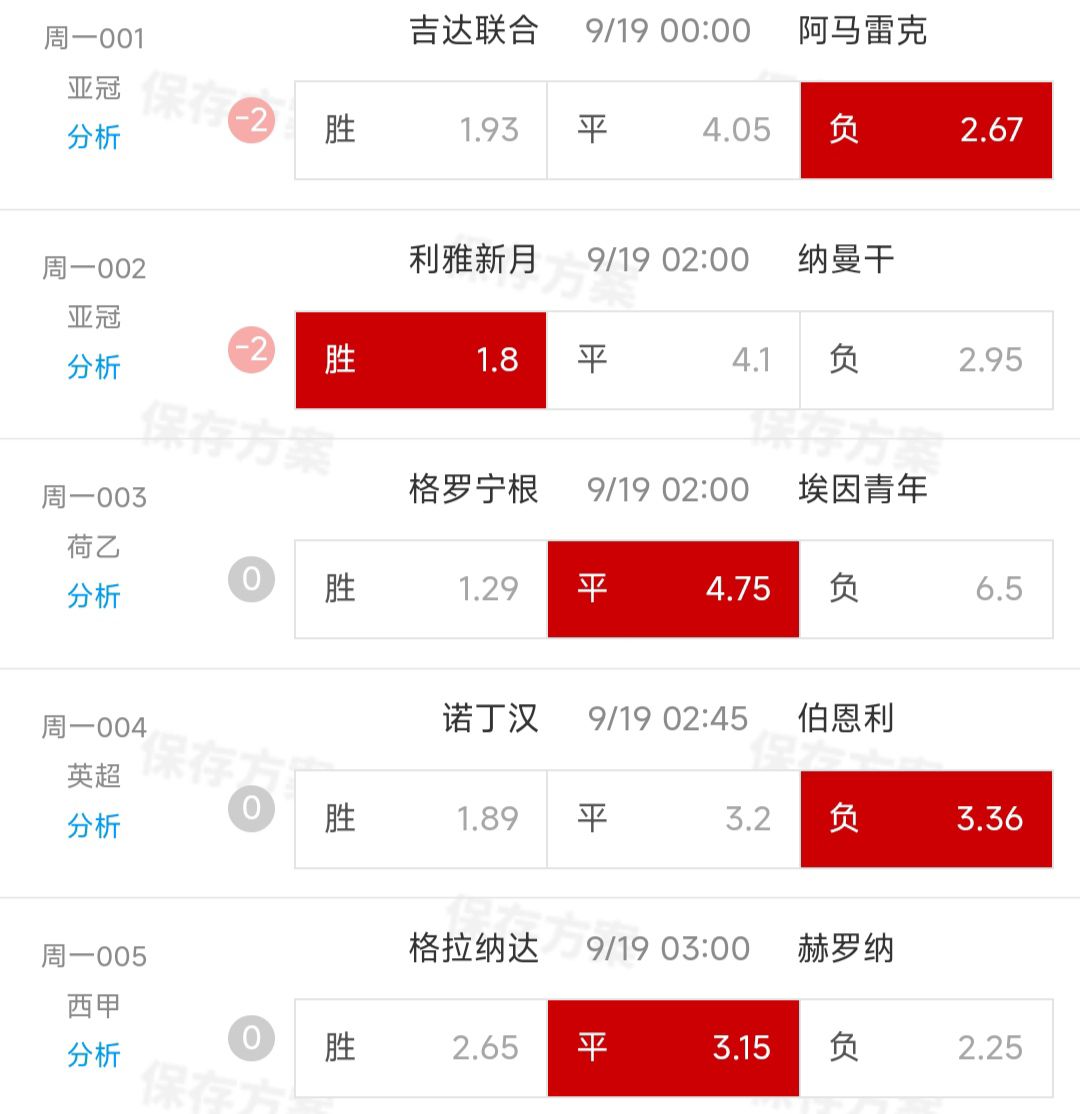This screenshot has width=1080, height=1114.
Task: Deselect 负 3.36 for 诺丁汉 match
Action: pyautogui.click(x=926, y=819)
